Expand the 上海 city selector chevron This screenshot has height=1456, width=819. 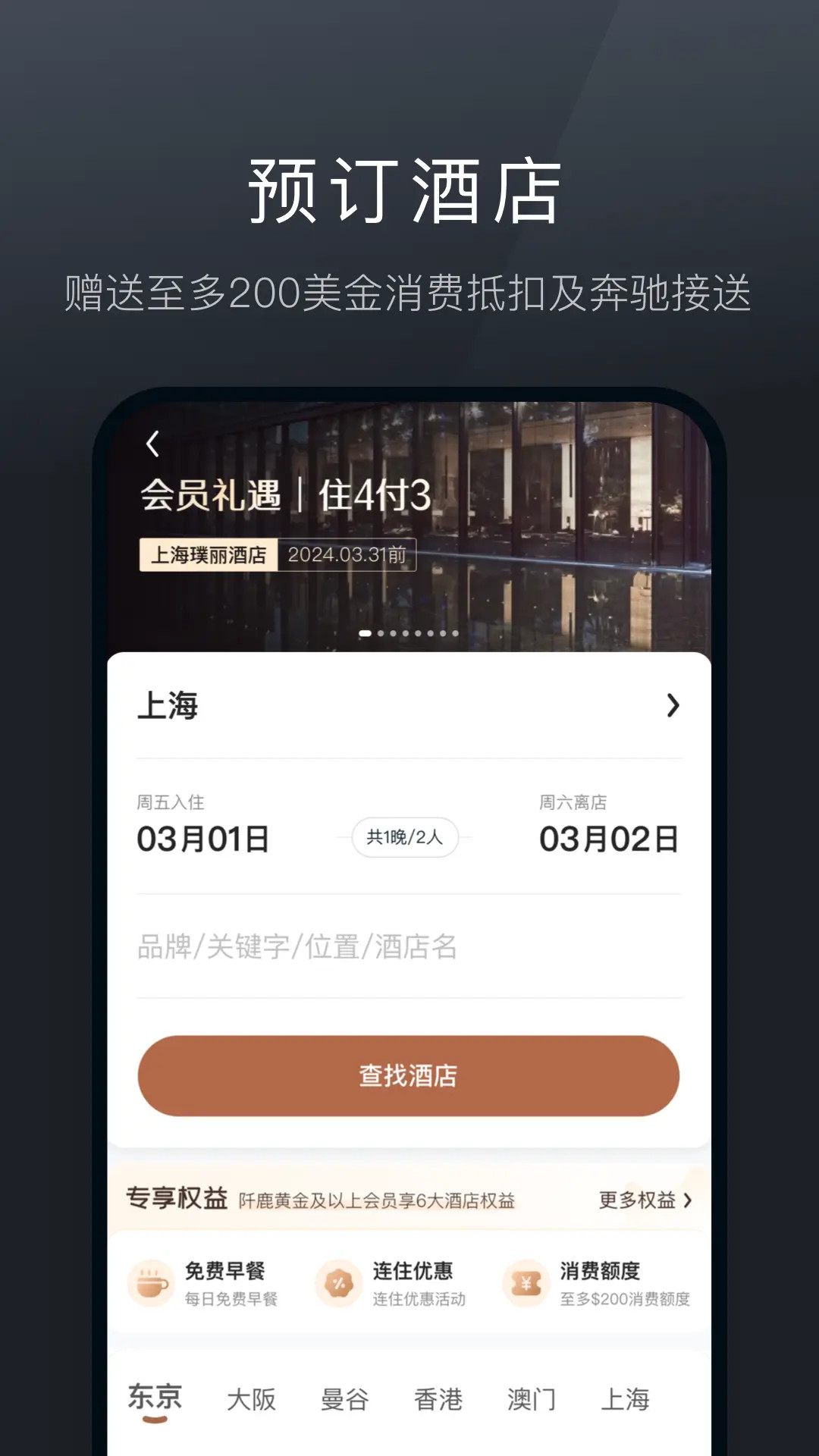[672, 706]
